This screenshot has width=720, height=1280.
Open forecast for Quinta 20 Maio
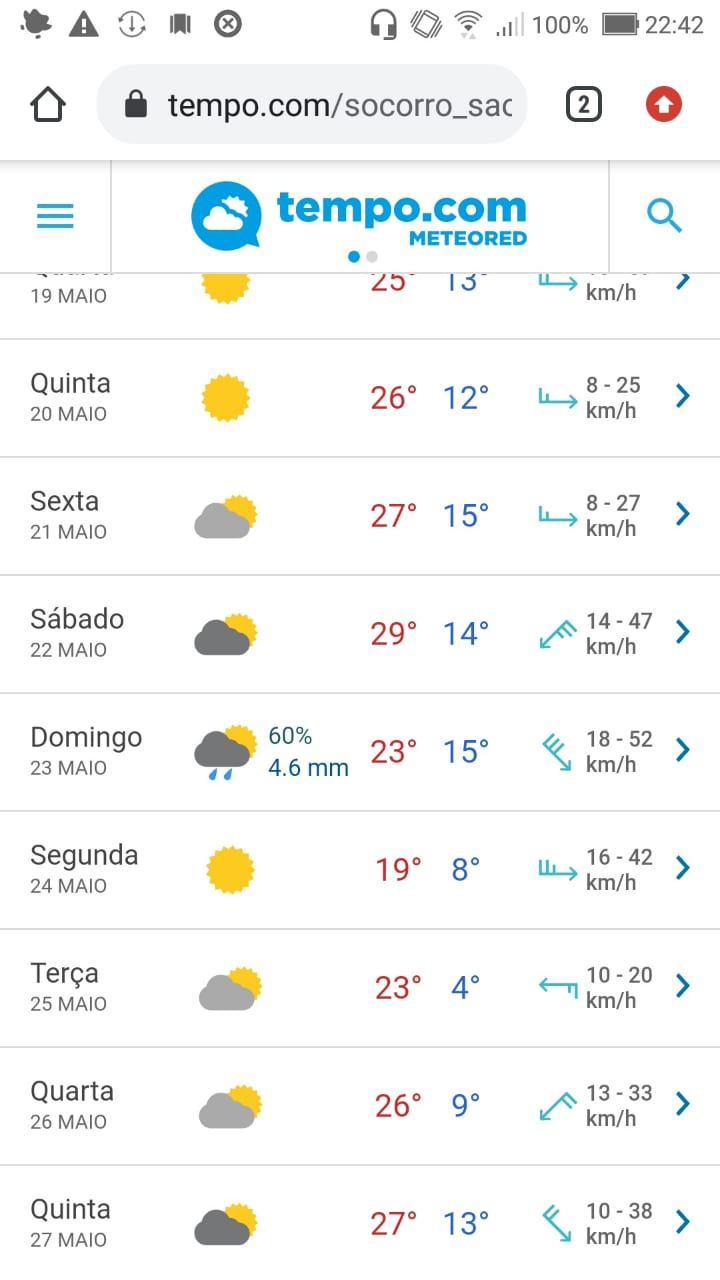[360, 398]
